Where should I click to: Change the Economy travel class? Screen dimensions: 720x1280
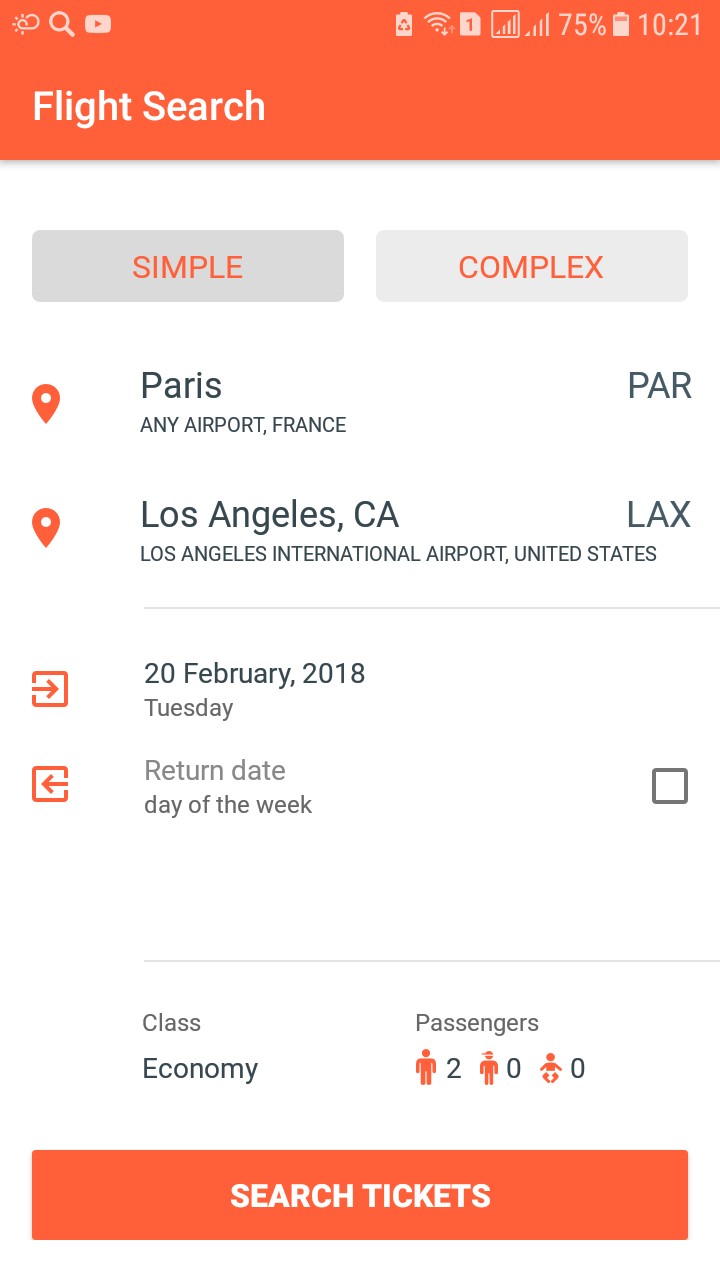(x=200, y=1068)
